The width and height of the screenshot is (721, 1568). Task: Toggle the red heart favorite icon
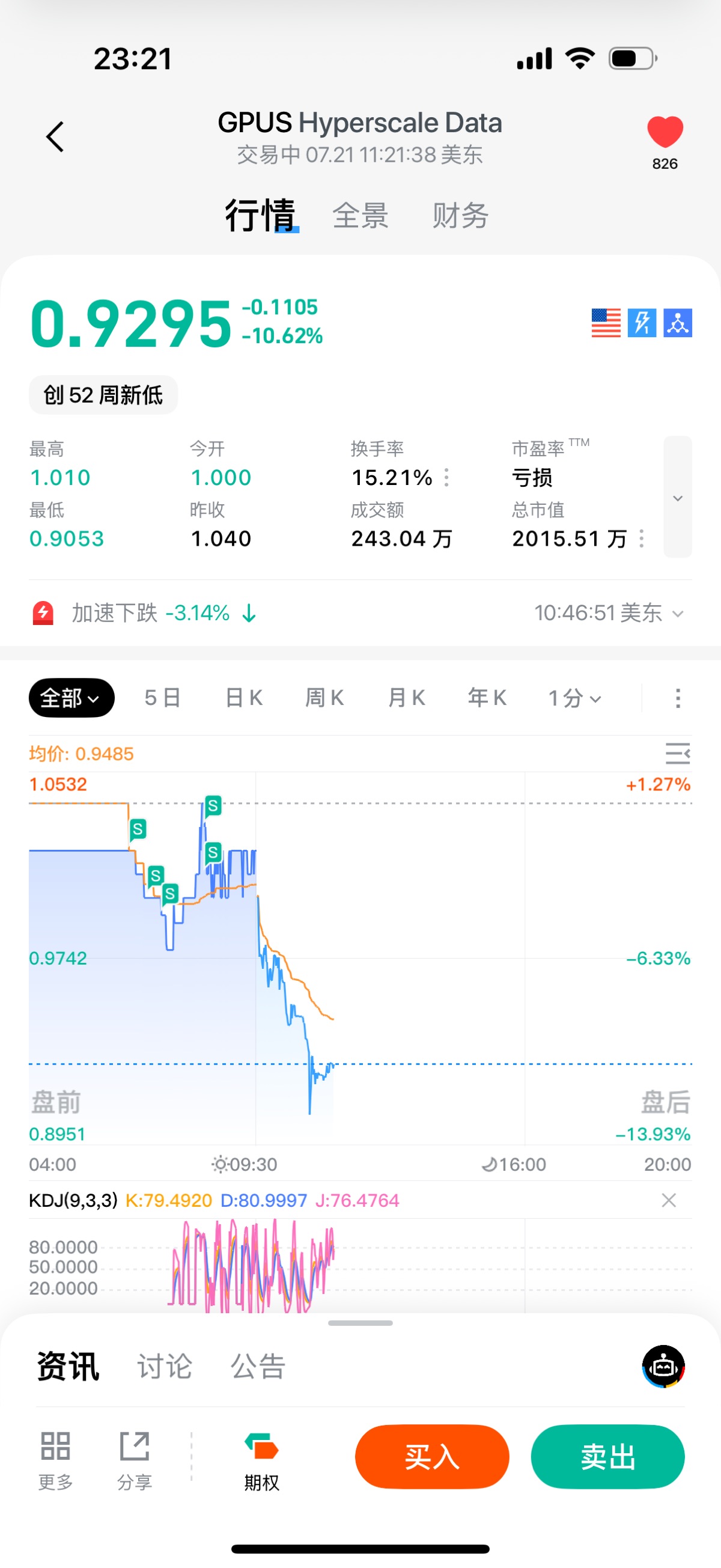tap(665, 132)
